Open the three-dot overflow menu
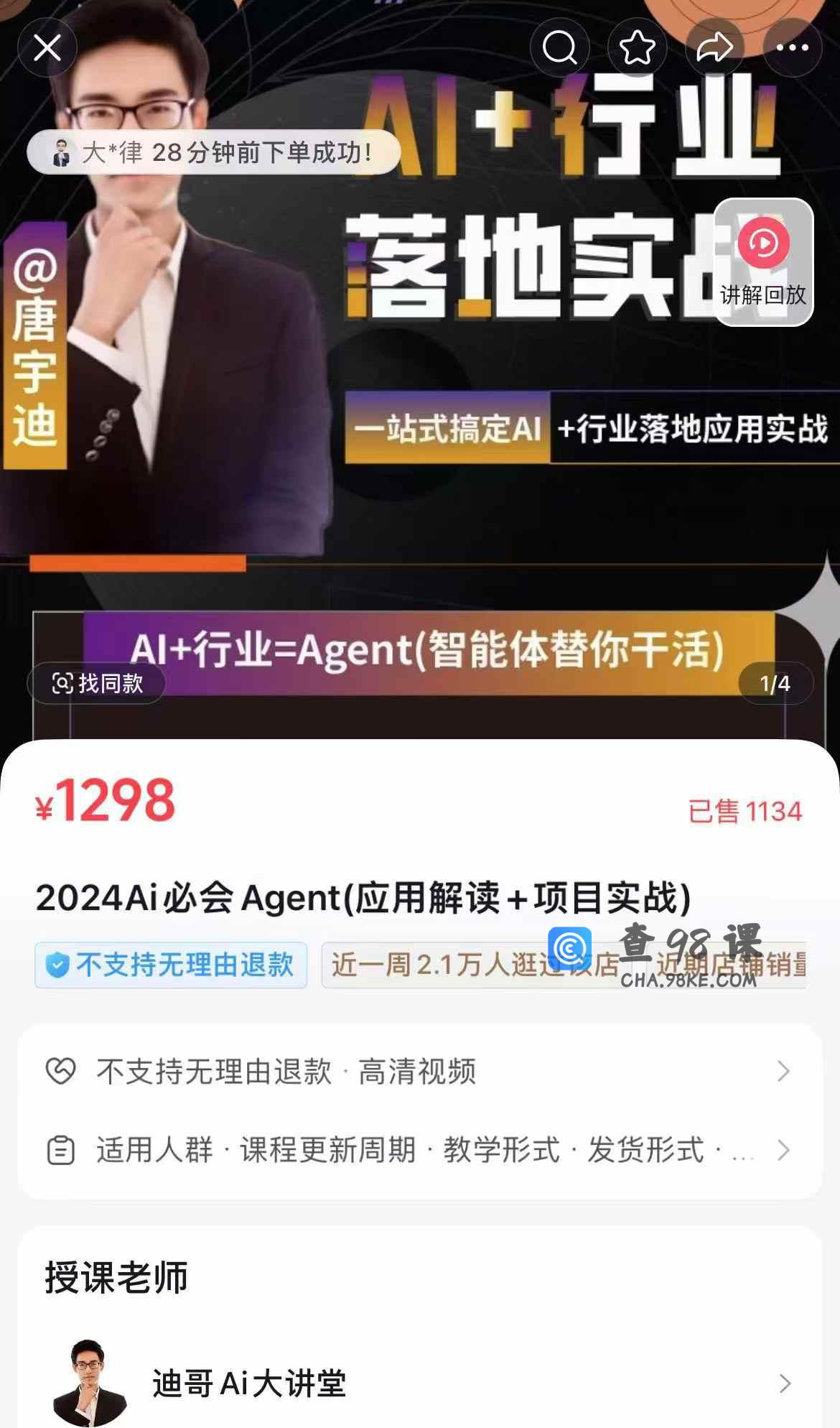 pos(792,48)
